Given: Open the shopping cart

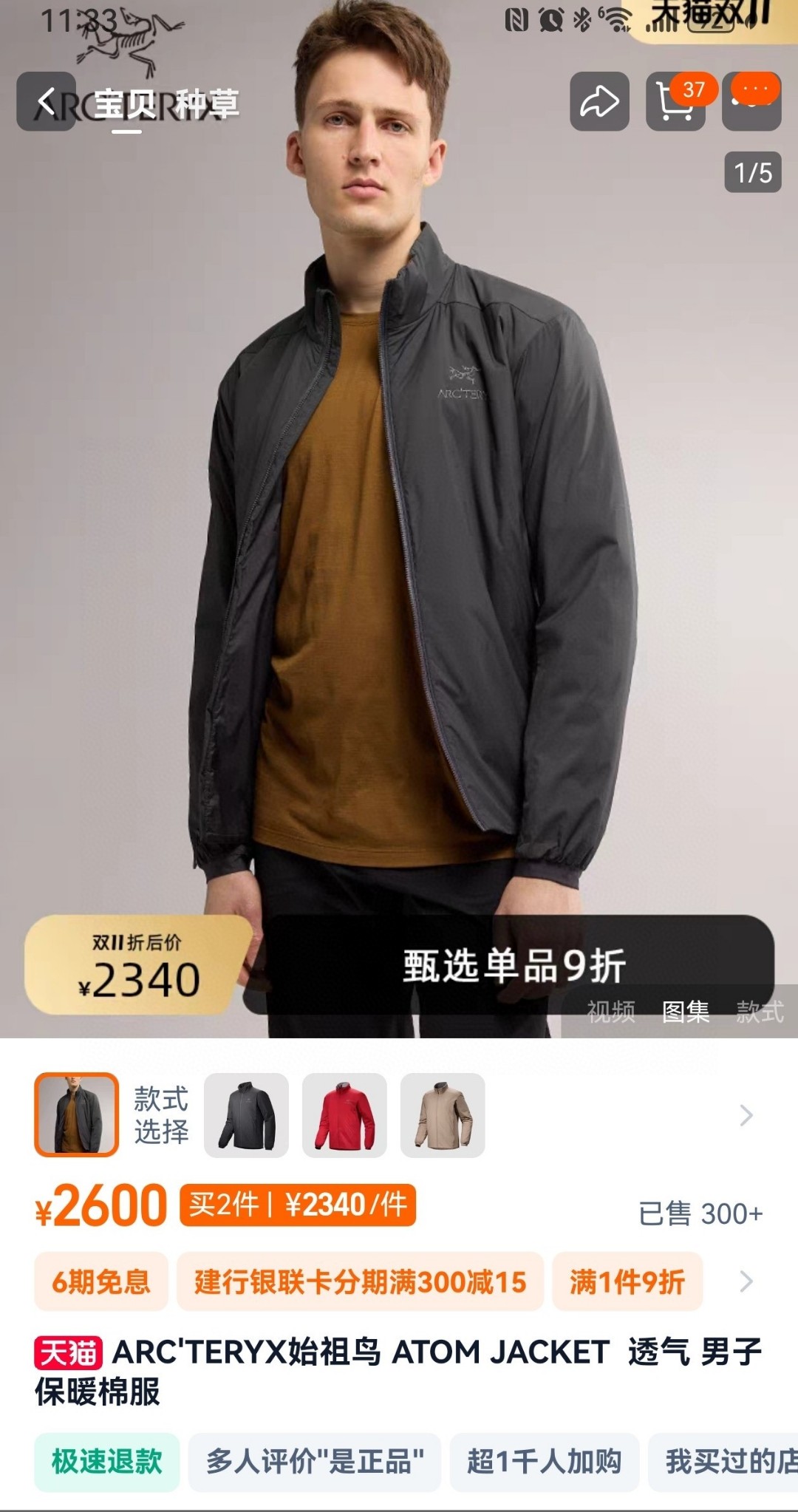Looking at the screenshot, I should tap(675, 102).
